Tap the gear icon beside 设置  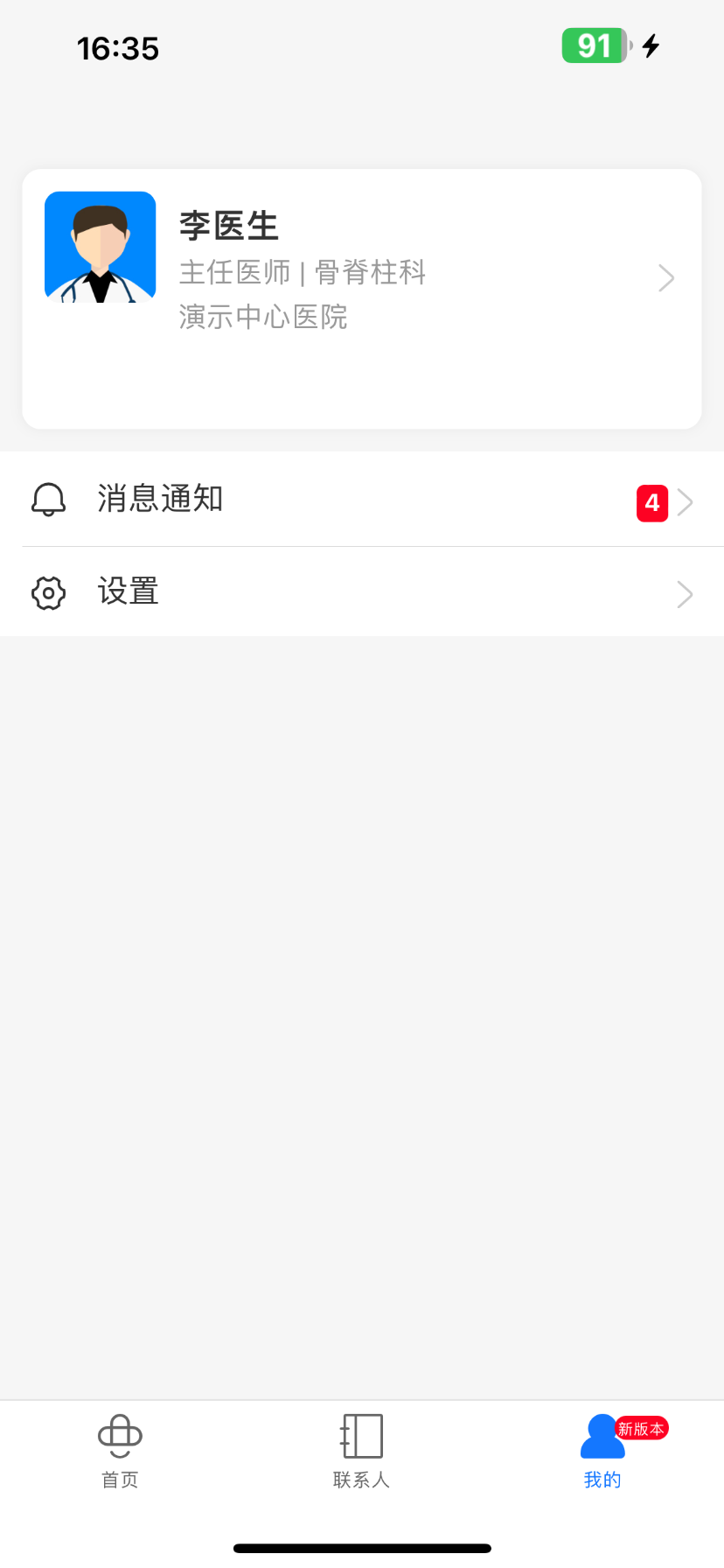[x=48, y=592]
